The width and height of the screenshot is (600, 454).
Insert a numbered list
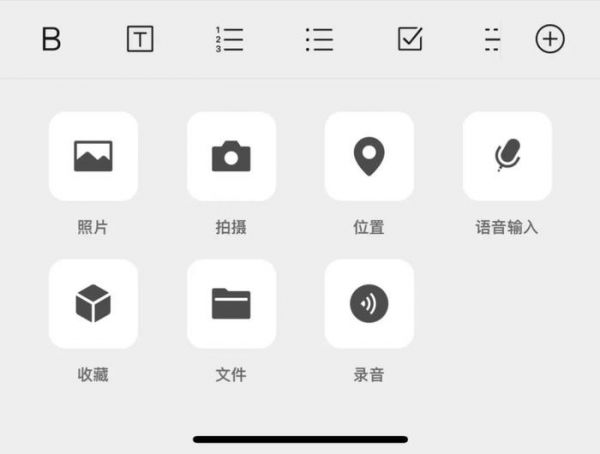(229, 40)
